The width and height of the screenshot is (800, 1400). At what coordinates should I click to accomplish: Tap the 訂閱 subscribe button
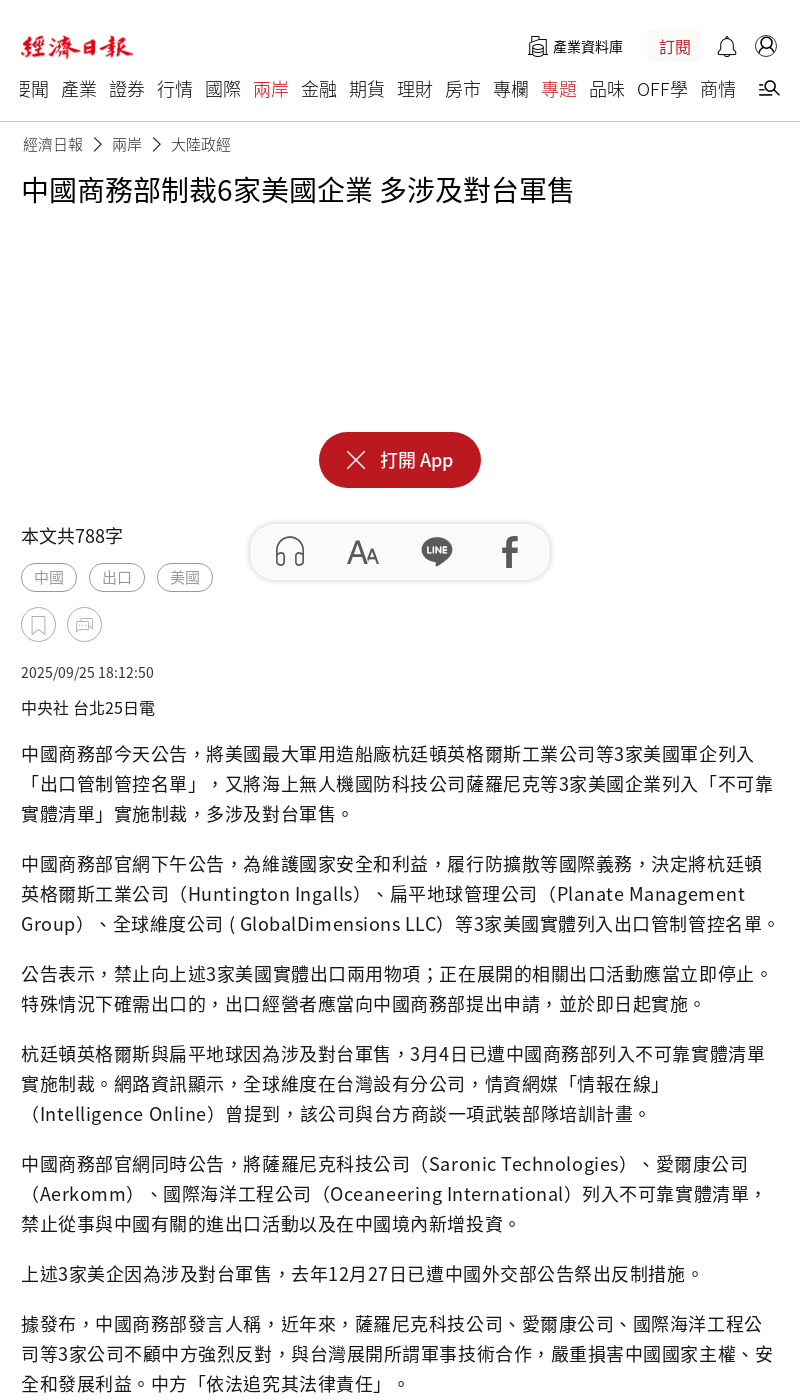675,47
